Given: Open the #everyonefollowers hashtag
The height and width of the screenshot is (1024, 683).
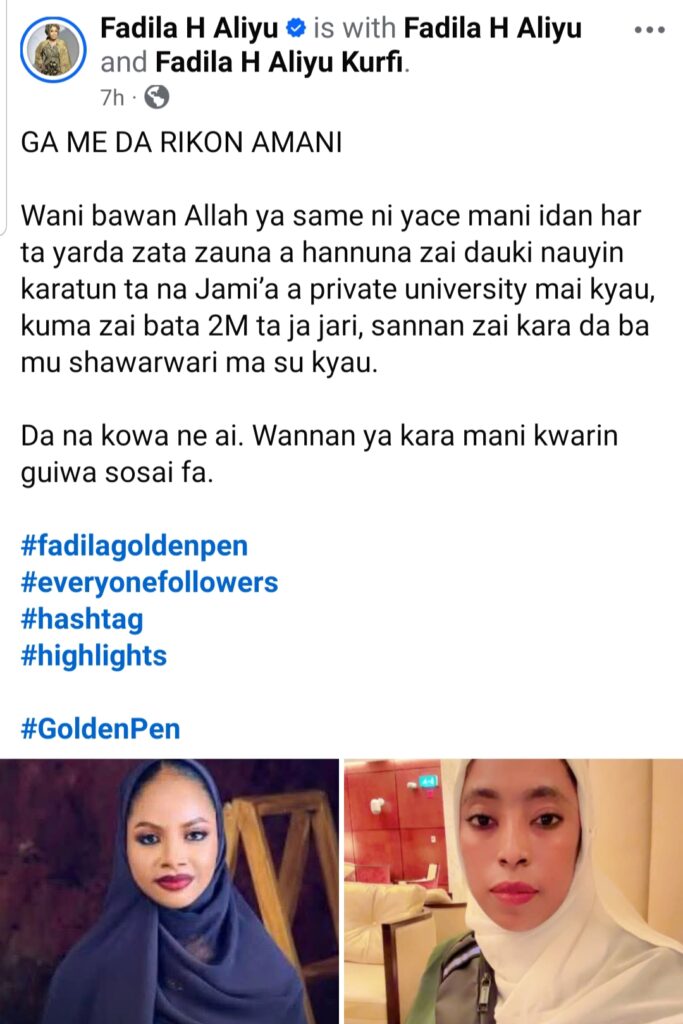Looking at the screenshot, I should tap(148, 582).
